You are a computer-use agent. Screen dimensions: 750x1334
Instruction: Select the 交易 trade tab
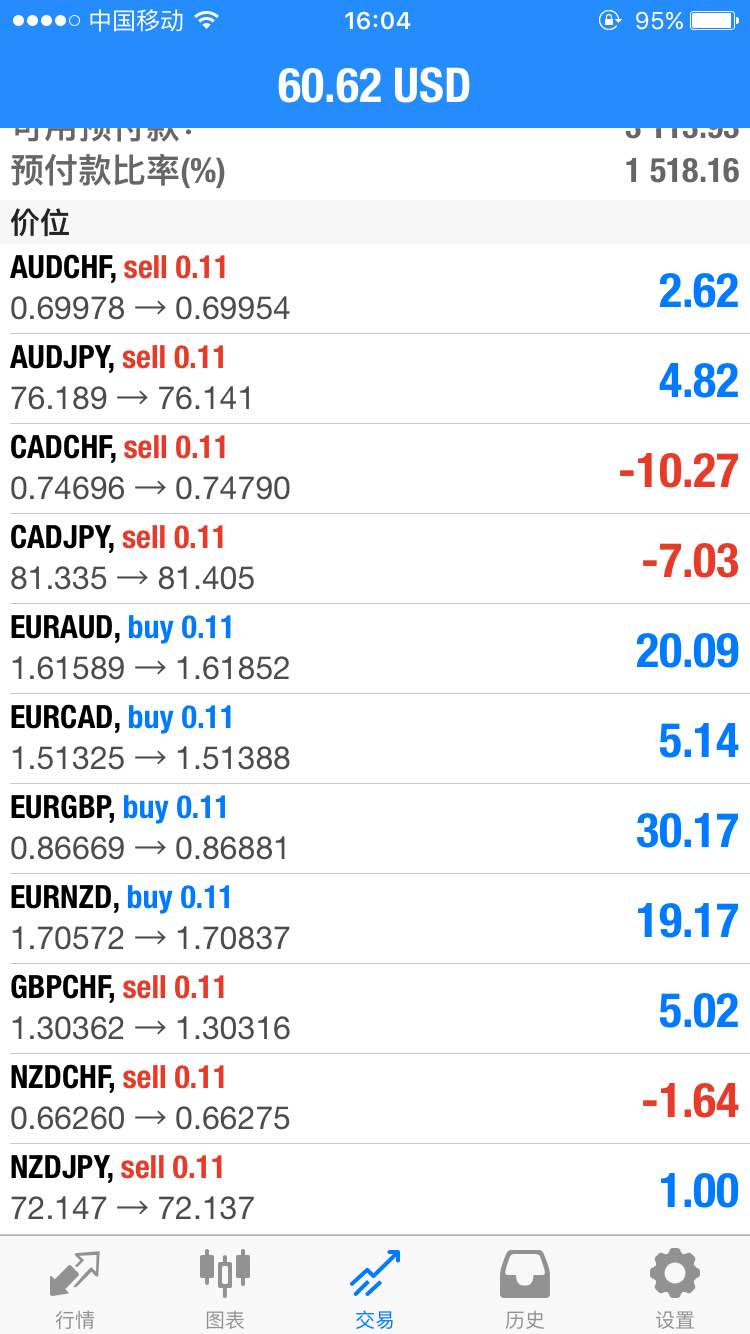[375, 1285]
